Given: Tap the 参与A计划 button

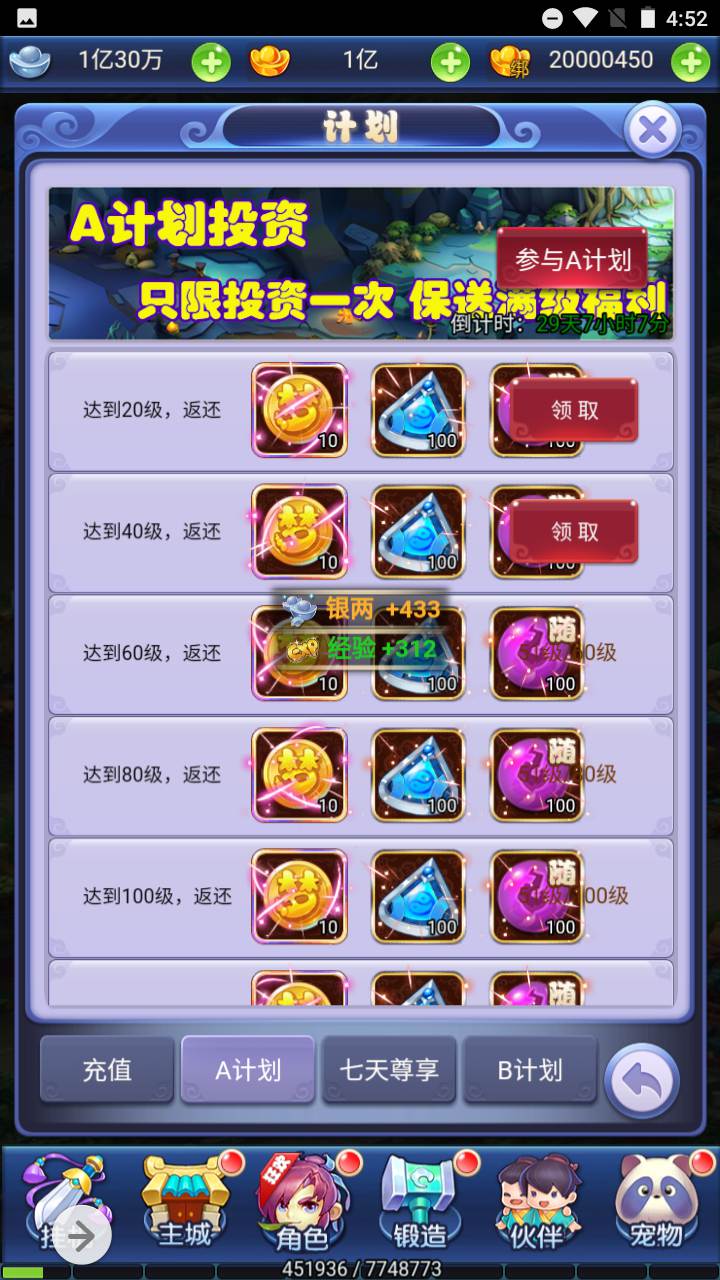Looking at the screenshot, I should pyautogui.click(x=573, y=260).
